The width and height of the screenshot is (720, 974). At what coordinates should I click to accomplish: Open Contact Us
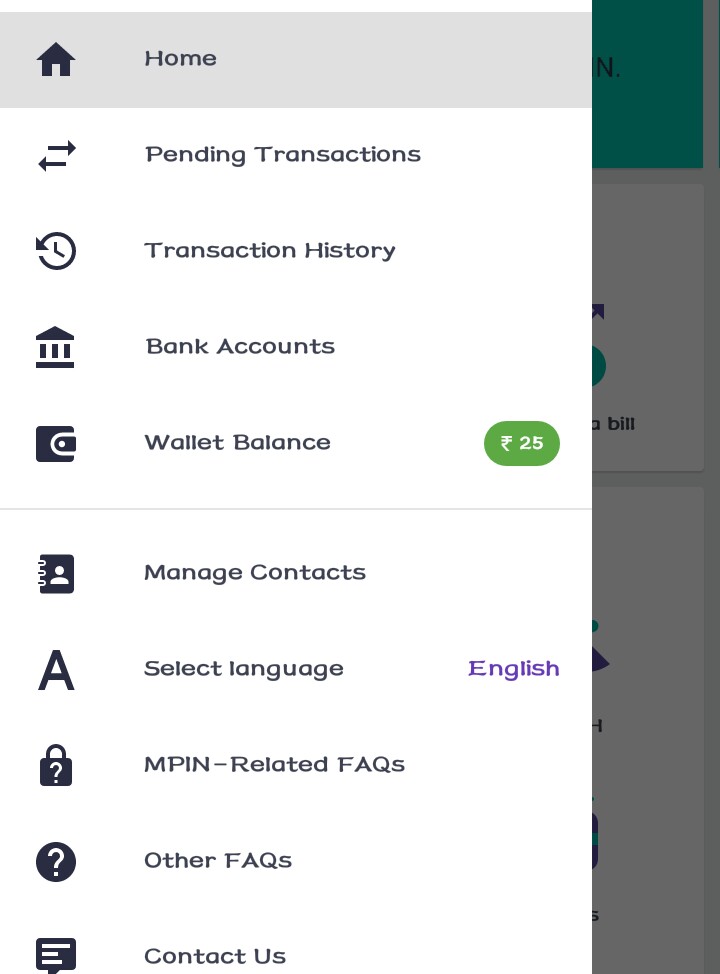215,955
